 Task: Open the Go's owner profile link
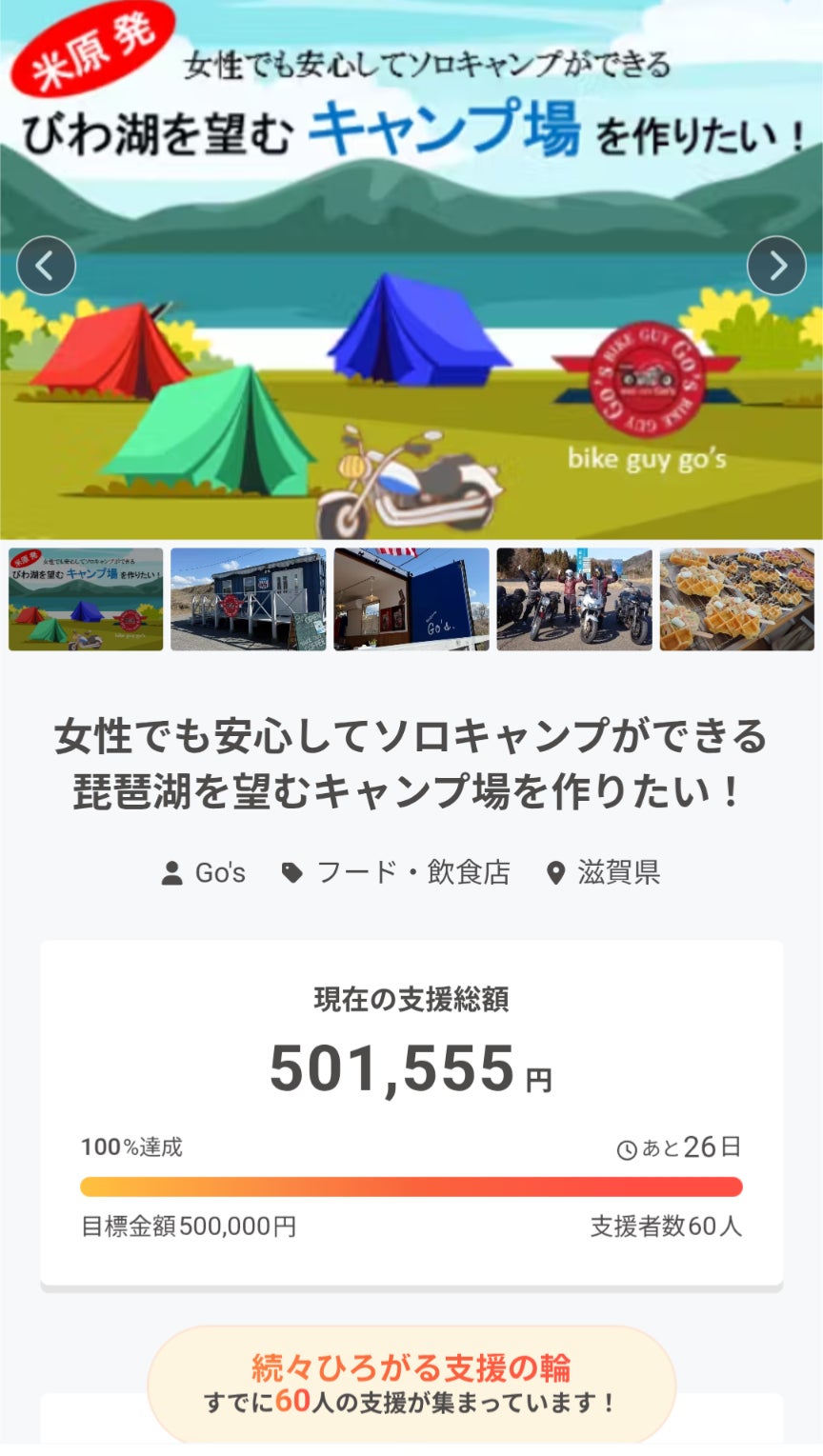tap(205, 872)
